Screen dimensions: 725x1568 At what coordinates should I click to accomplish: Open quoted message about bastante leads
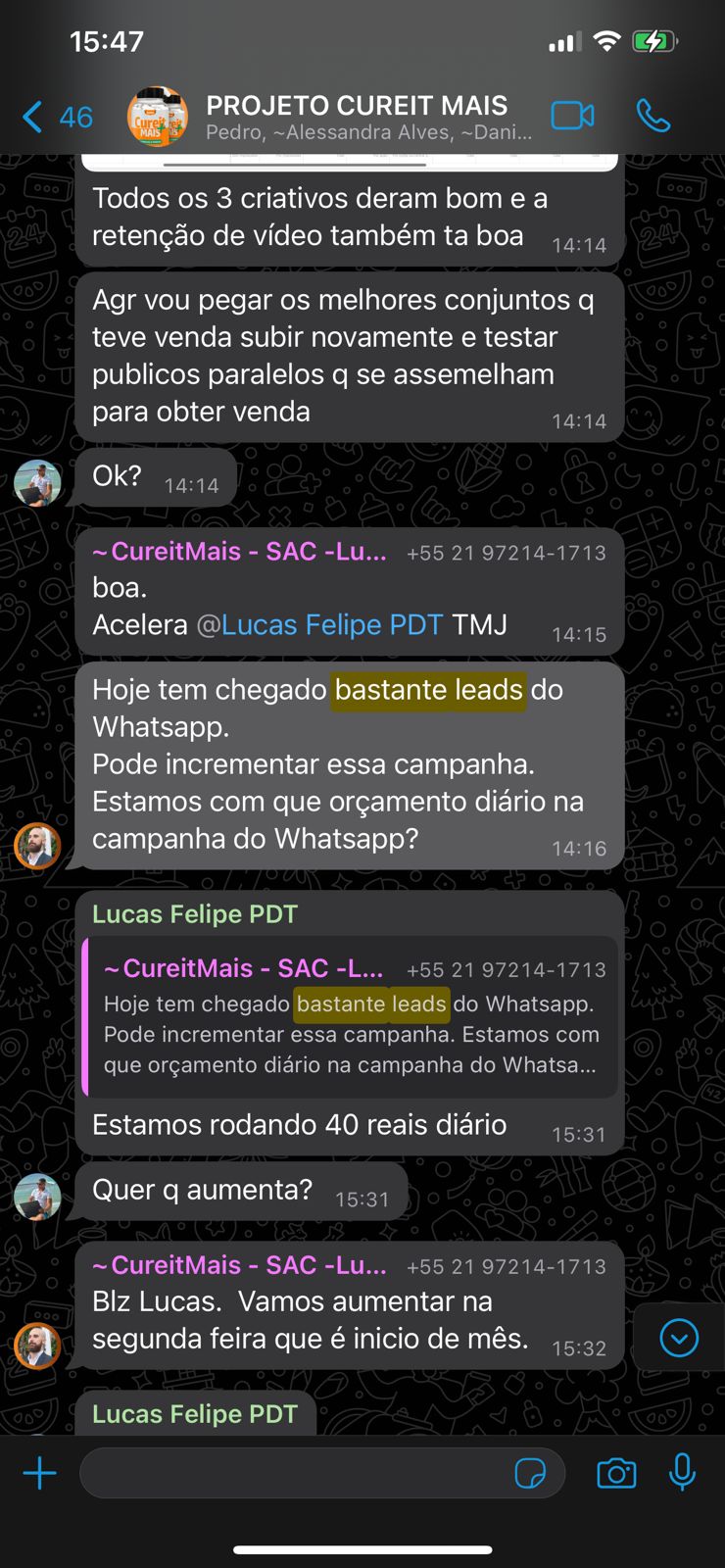click(x=351, y=1017)
